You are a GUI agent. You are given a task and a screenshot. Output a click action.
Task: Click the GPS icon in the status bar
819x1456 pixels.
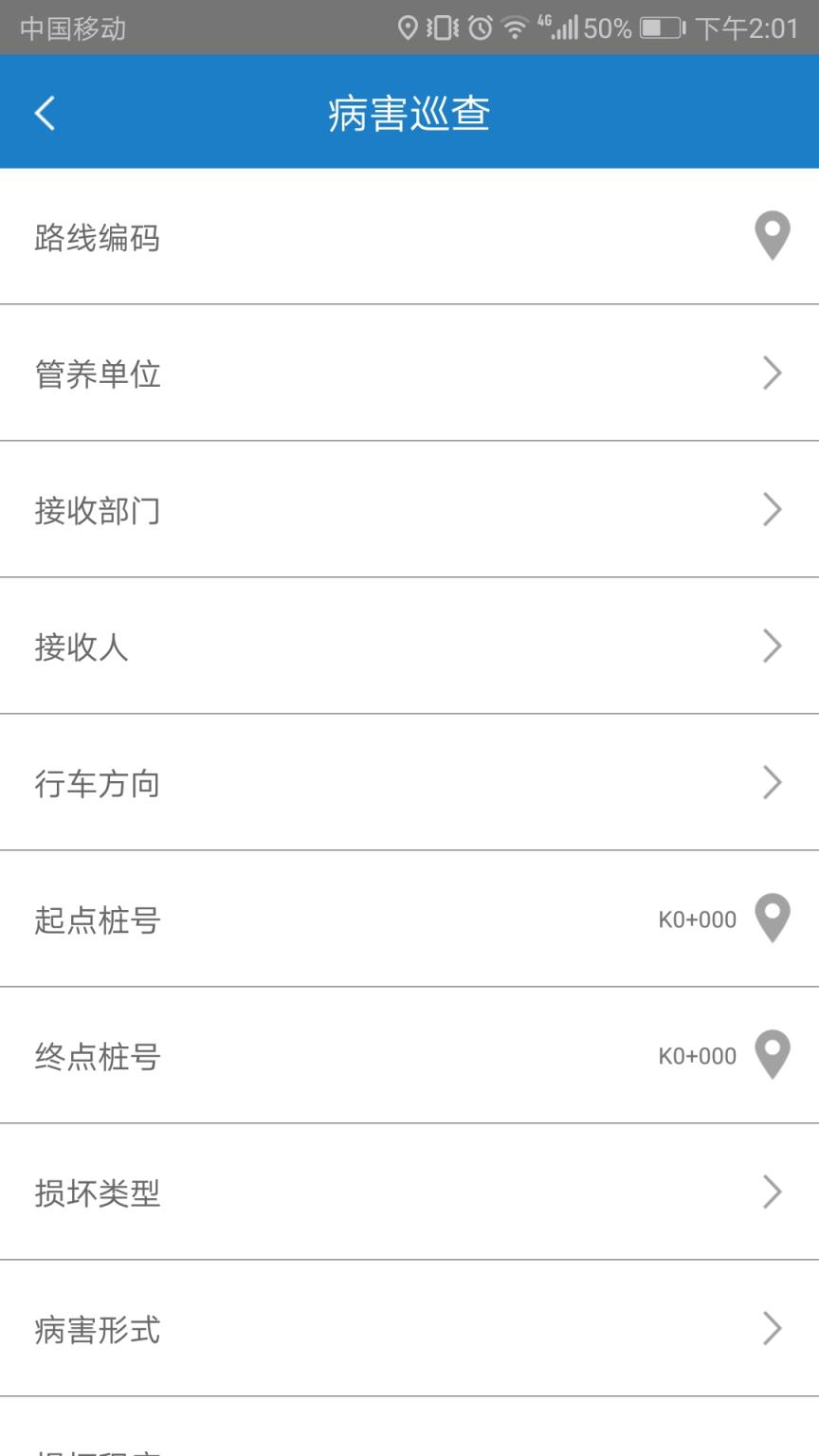pyautogui.click(x=409, y=27)
